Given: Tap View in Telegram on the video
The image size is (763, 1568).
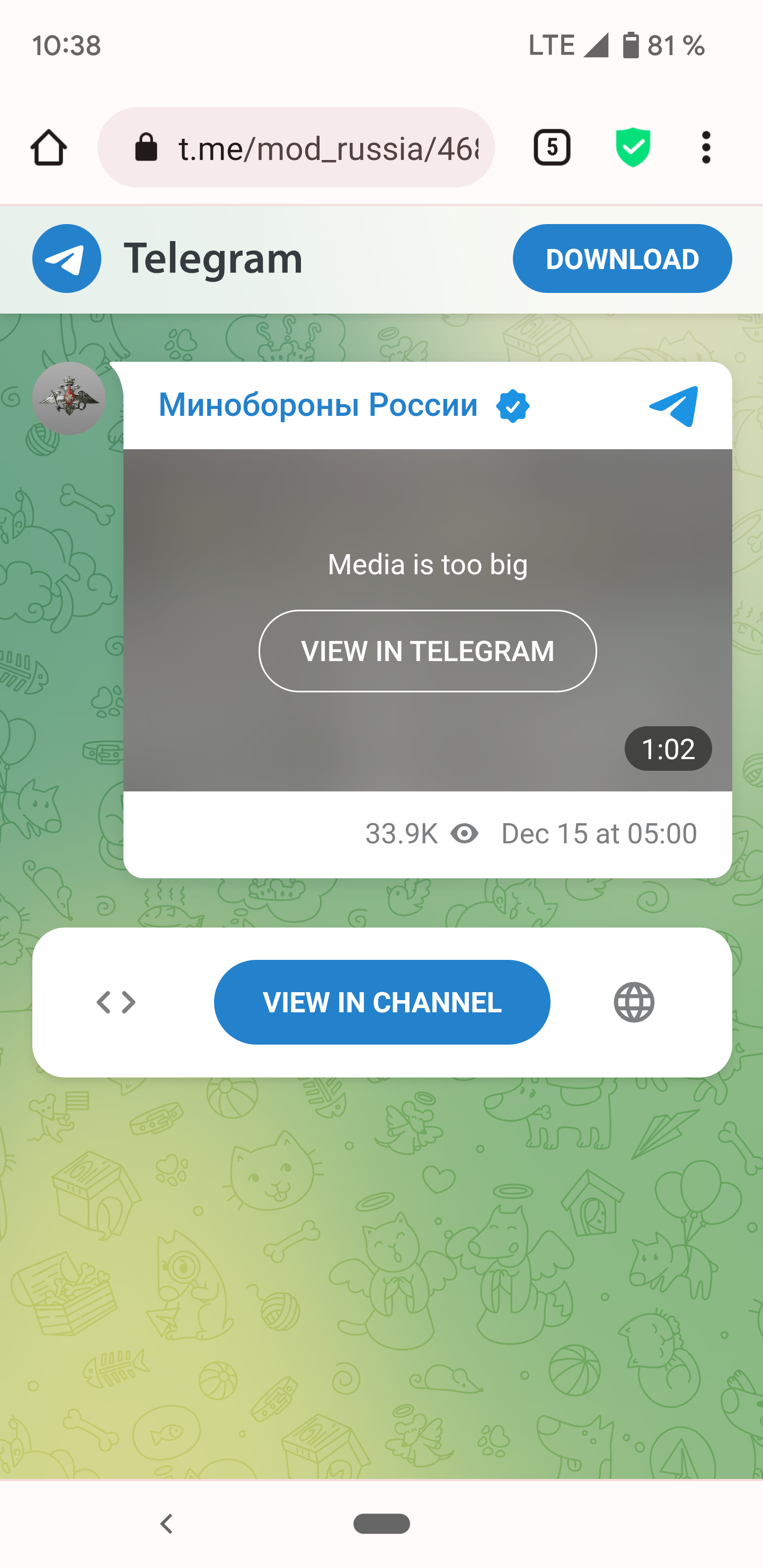Looking at the screenshot, I should point(428,651).
